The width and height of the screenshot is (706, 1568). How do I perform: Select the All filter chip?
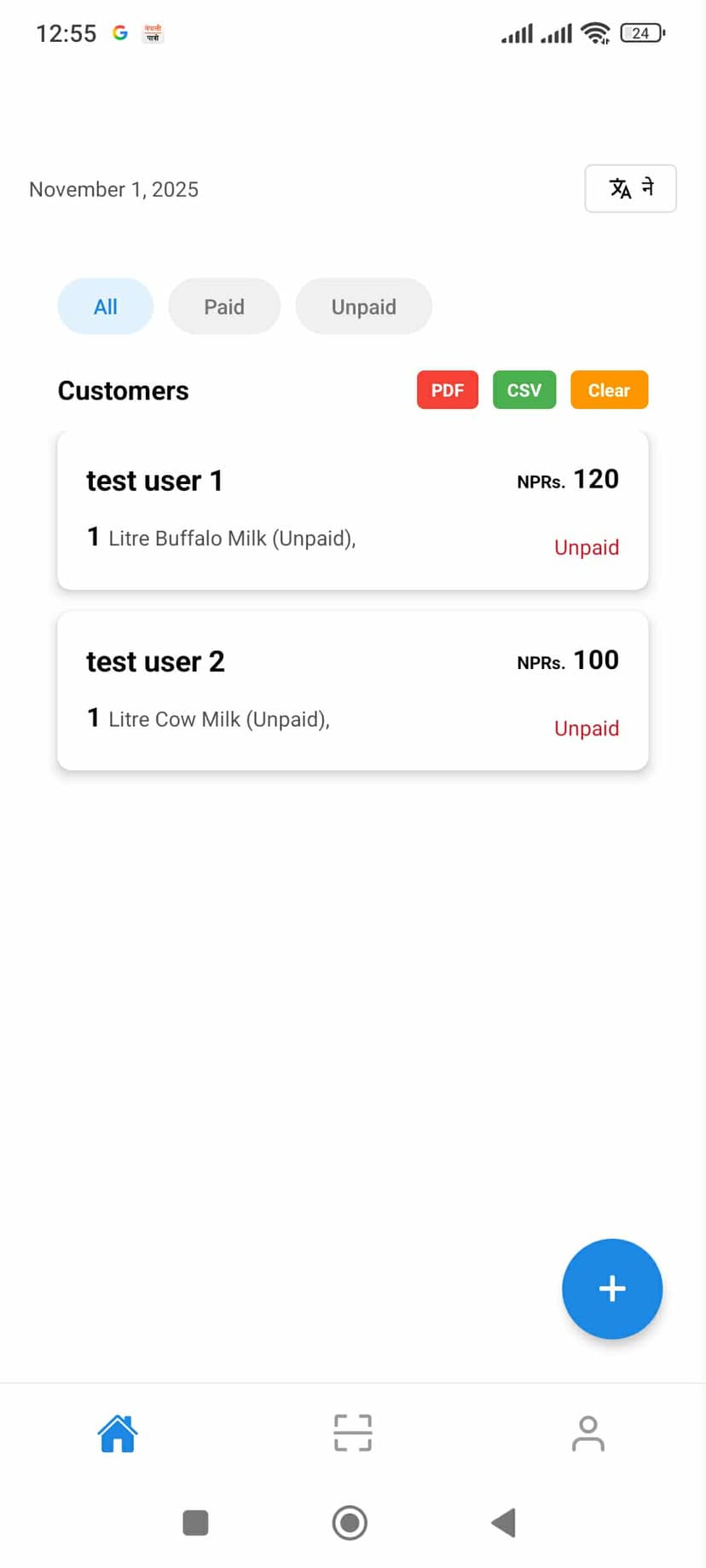105,306
